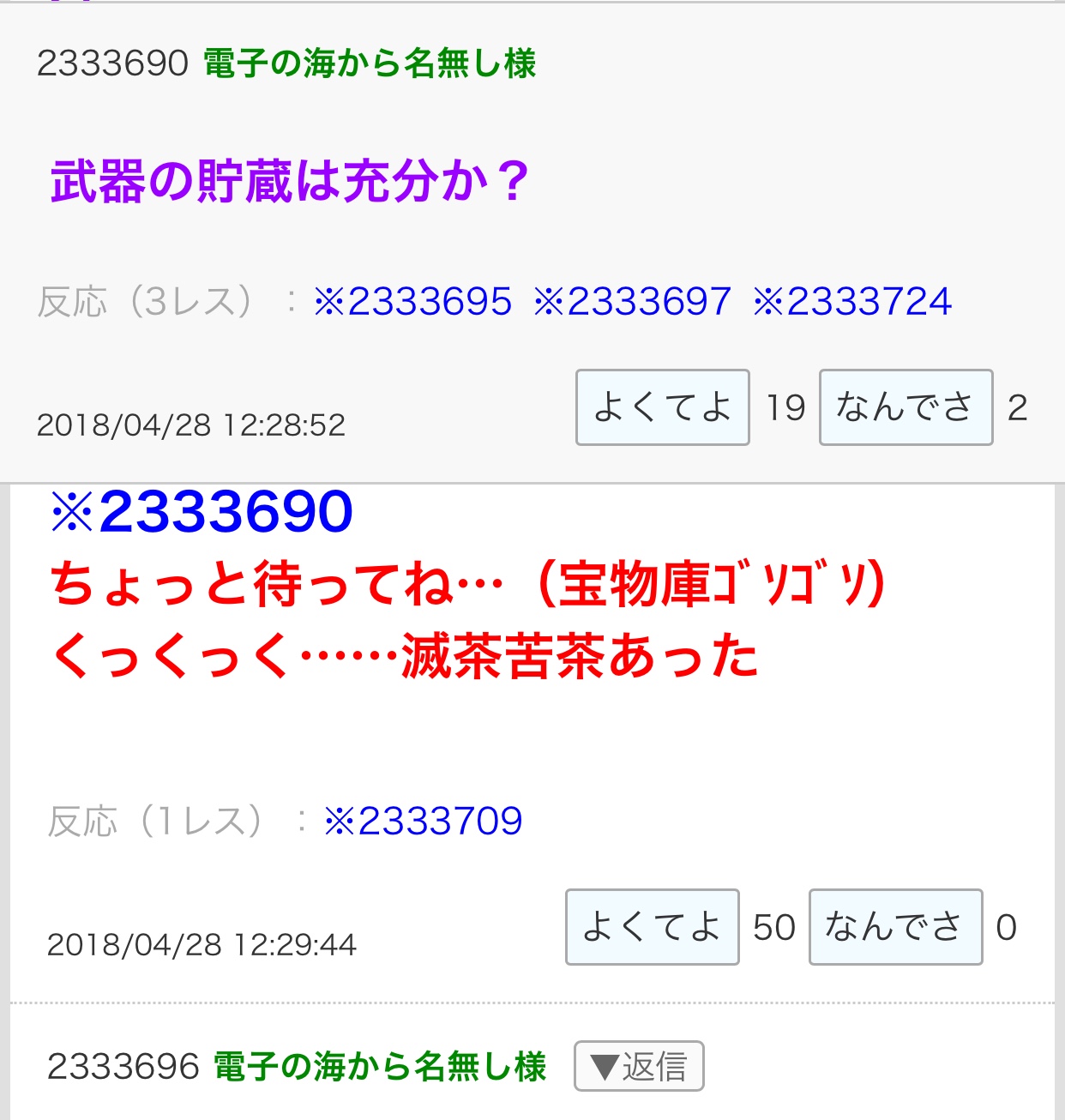Jump to reply ※2333709
Viewport: 1065px width, 1120px height.
[x=423, y=822]
